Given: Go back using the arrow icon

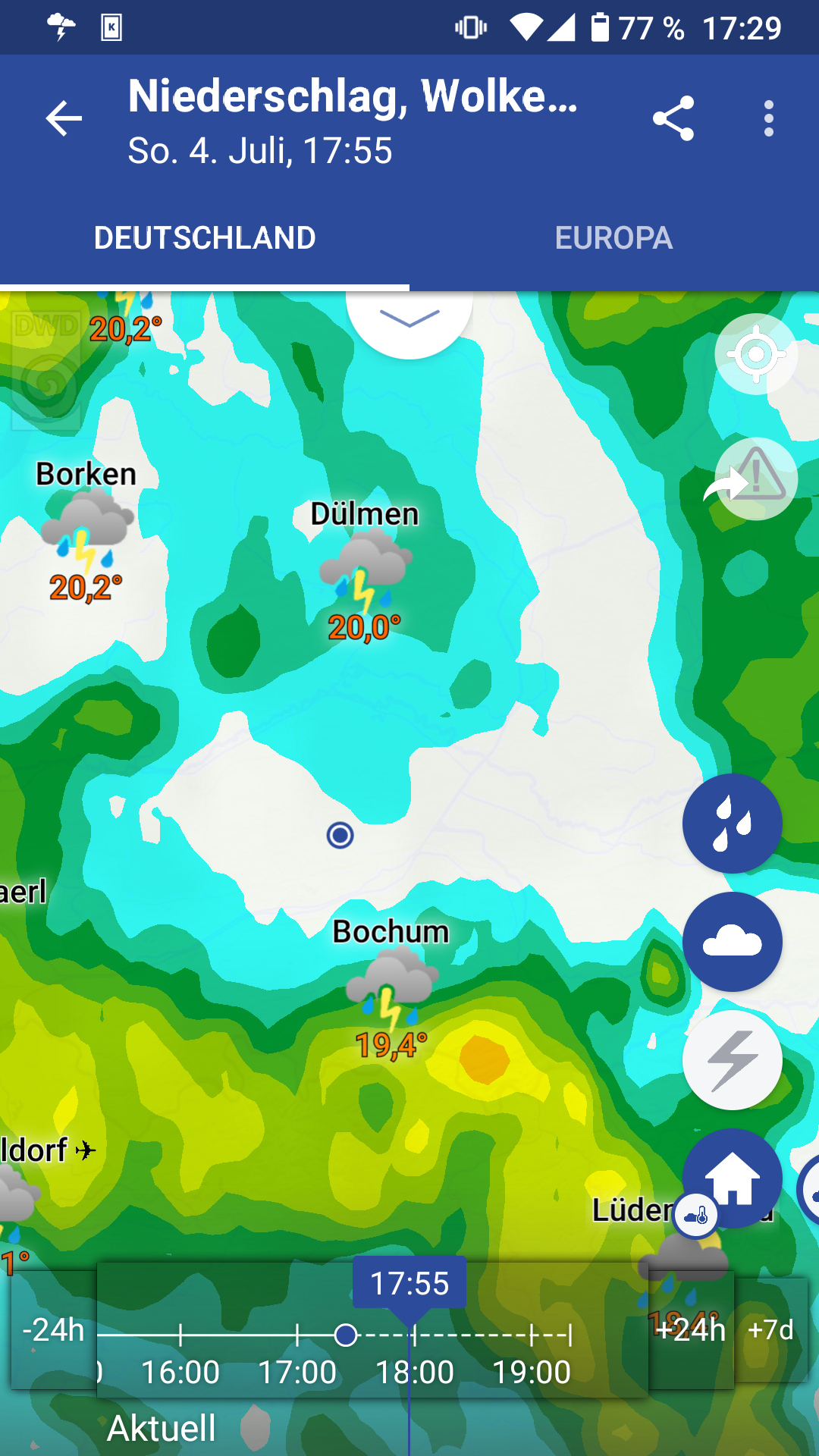Looking at the screenshot, I should 64,118.
